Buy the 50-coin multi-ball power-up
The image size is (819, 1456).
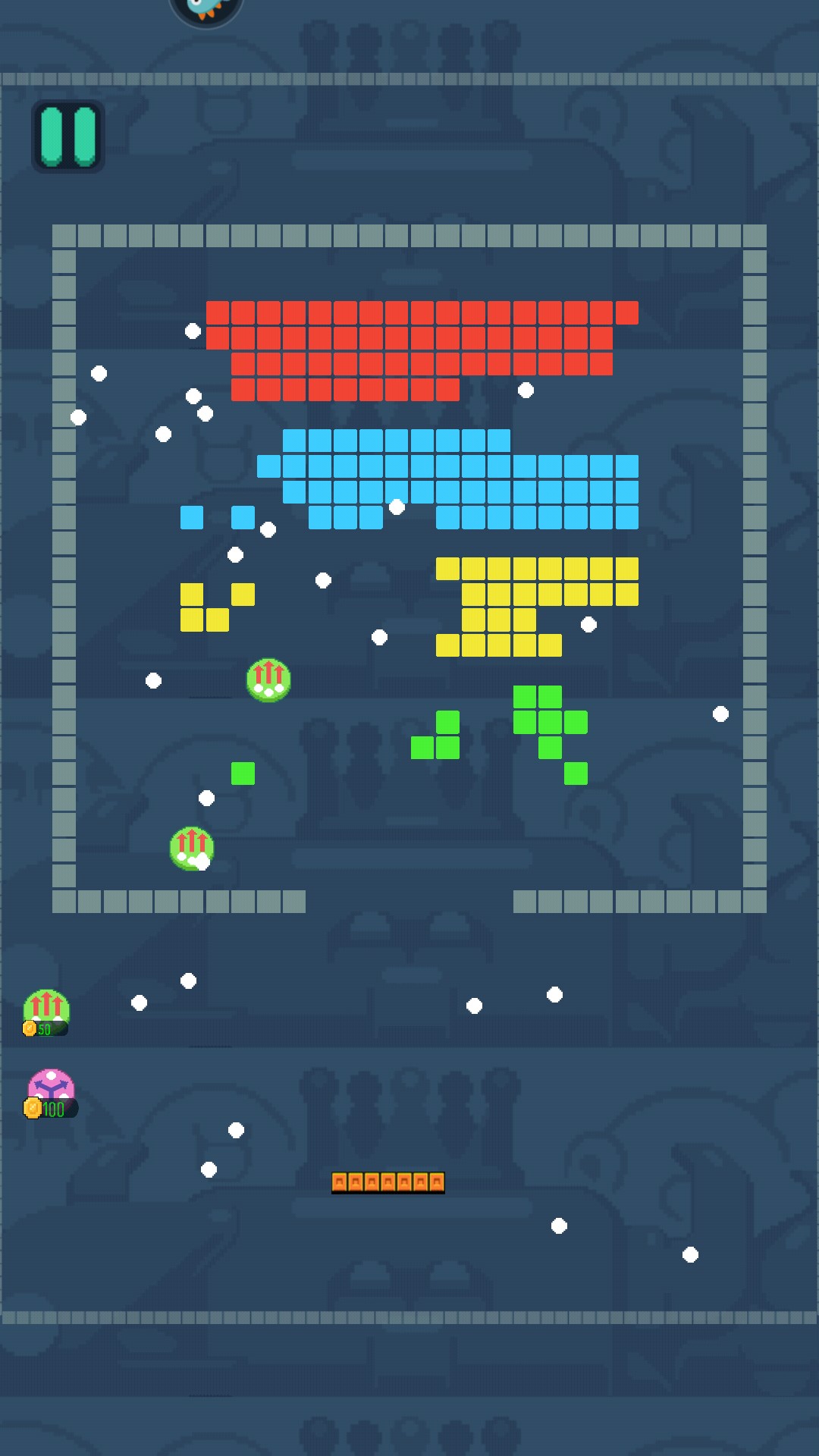pos(46,1012)
